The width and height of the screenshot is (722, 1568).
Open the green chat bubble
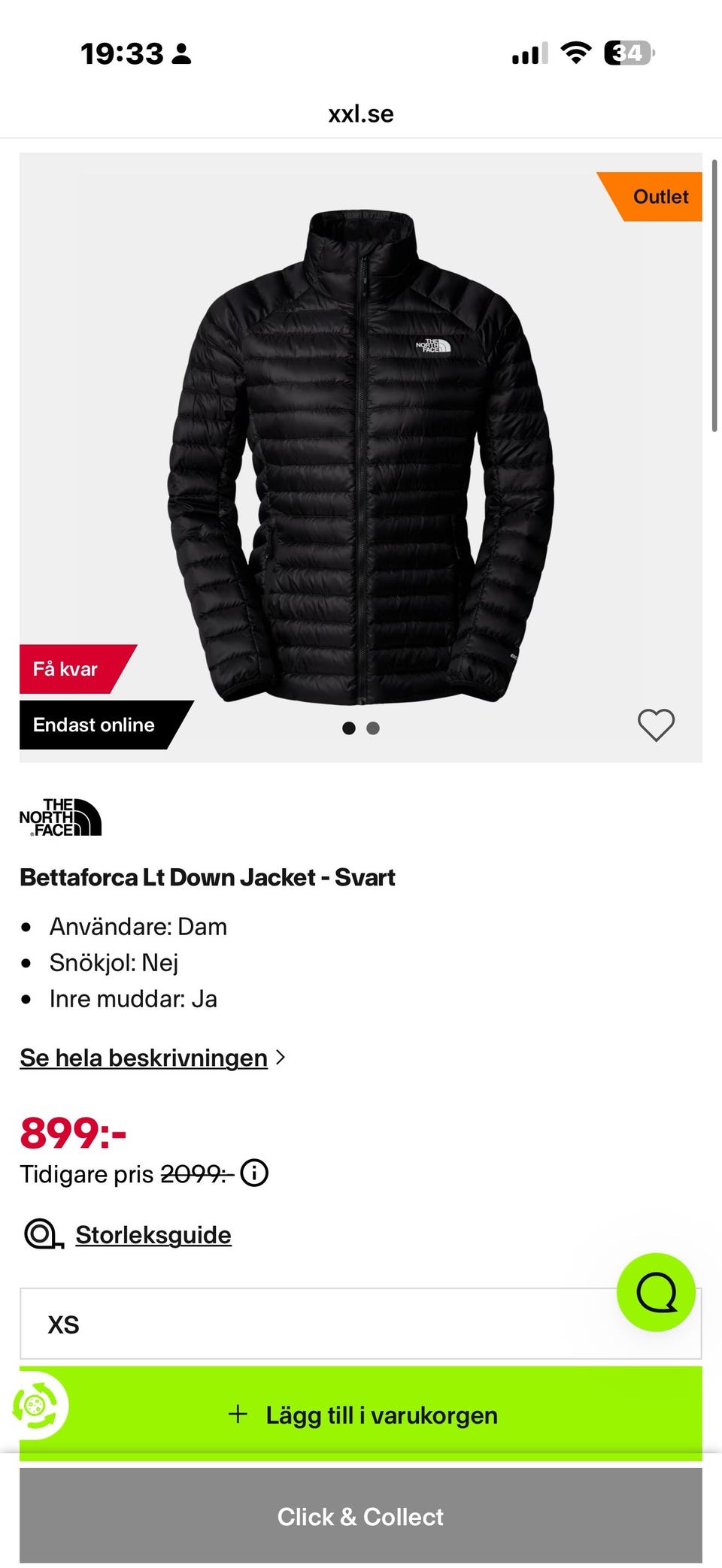click(656, 1292)
